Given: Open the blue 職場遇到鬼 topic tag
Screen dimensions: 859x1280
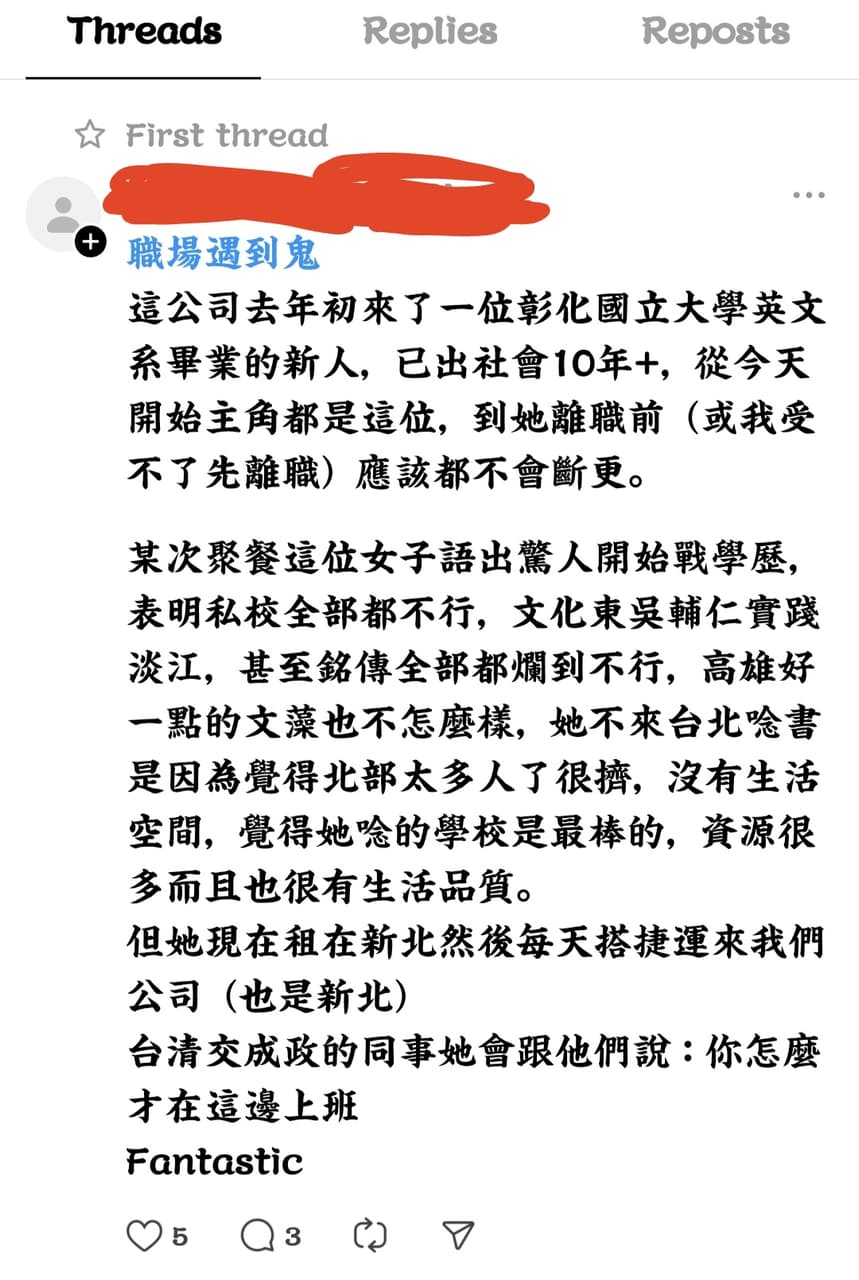Looking at the screenshot, I should point(222,253).
